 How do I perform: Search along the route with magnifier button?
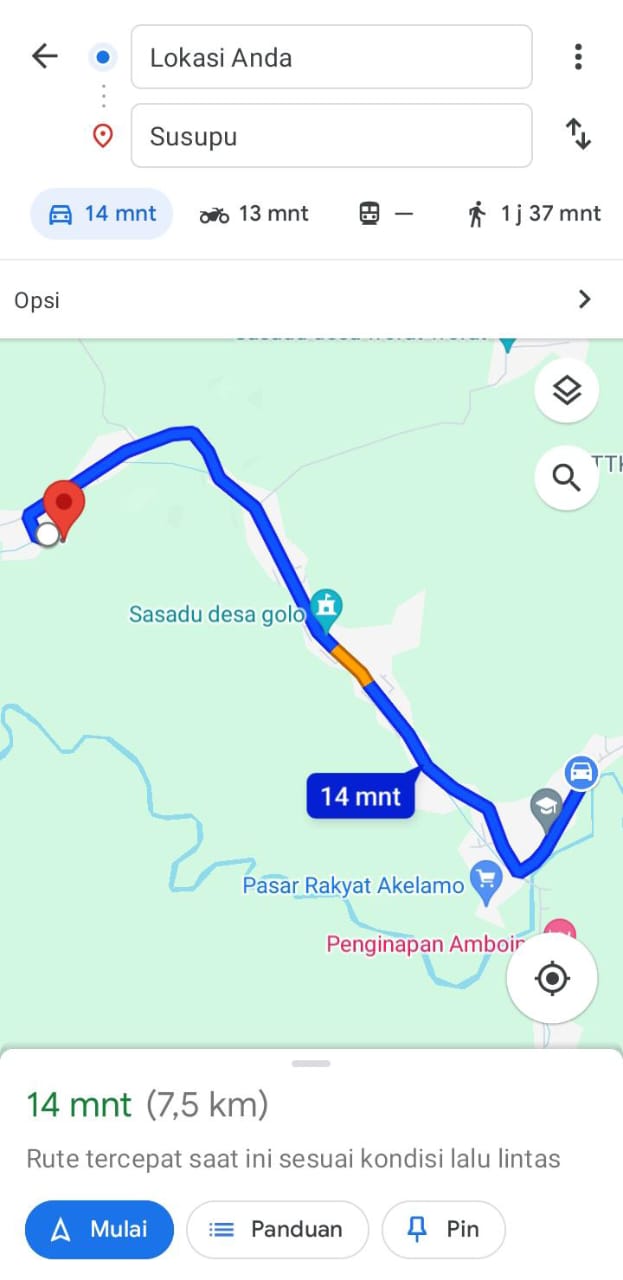tap(567, 478)
